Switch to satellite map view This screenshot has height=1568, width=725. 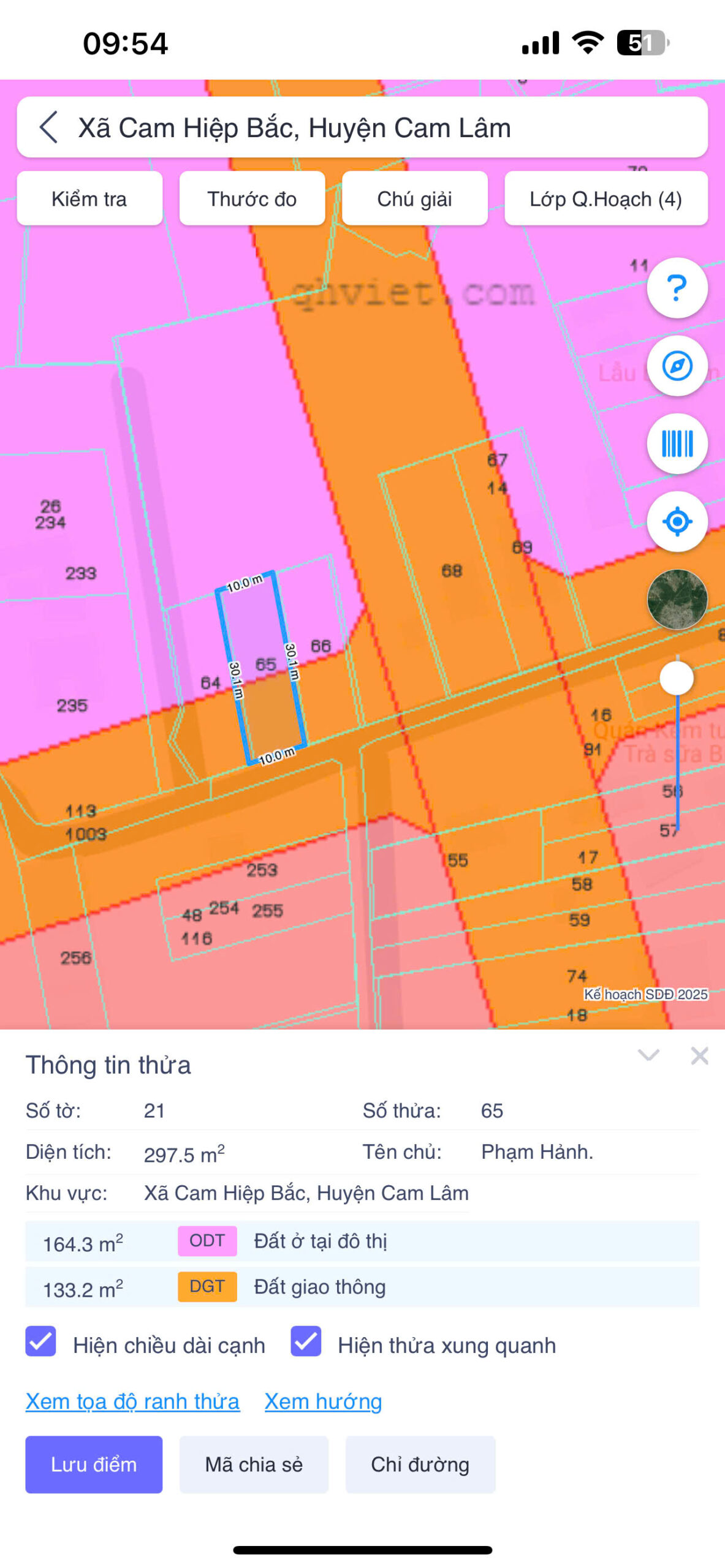pos(677,599)
